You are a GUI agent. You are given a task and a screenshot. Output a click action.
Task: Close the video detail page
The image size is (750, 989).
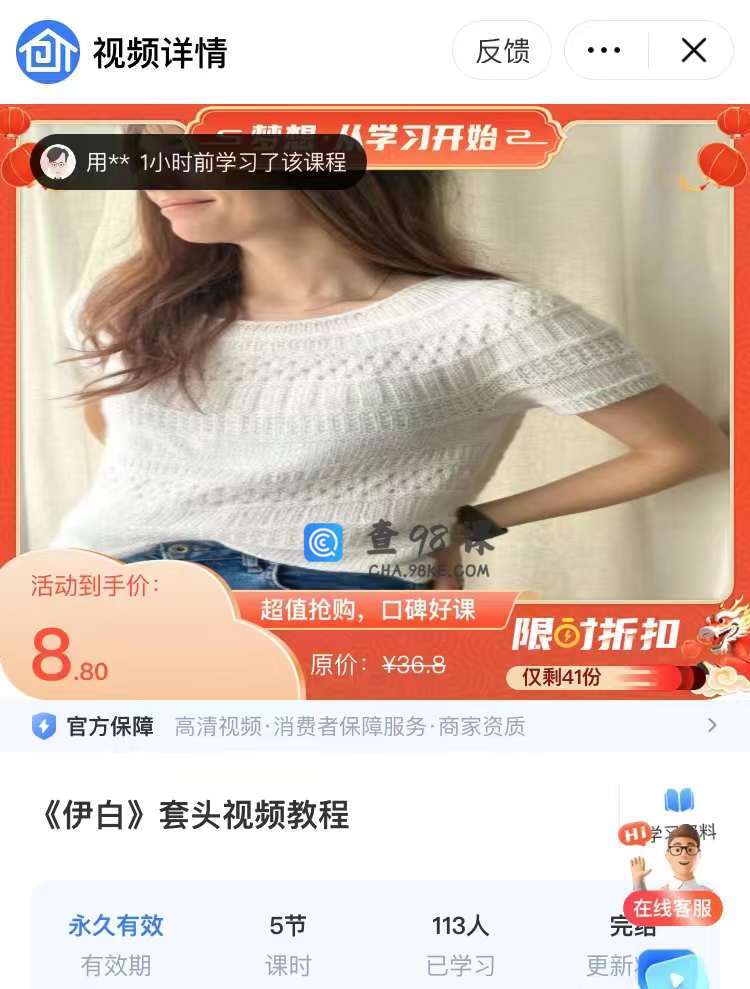[694, 51]
